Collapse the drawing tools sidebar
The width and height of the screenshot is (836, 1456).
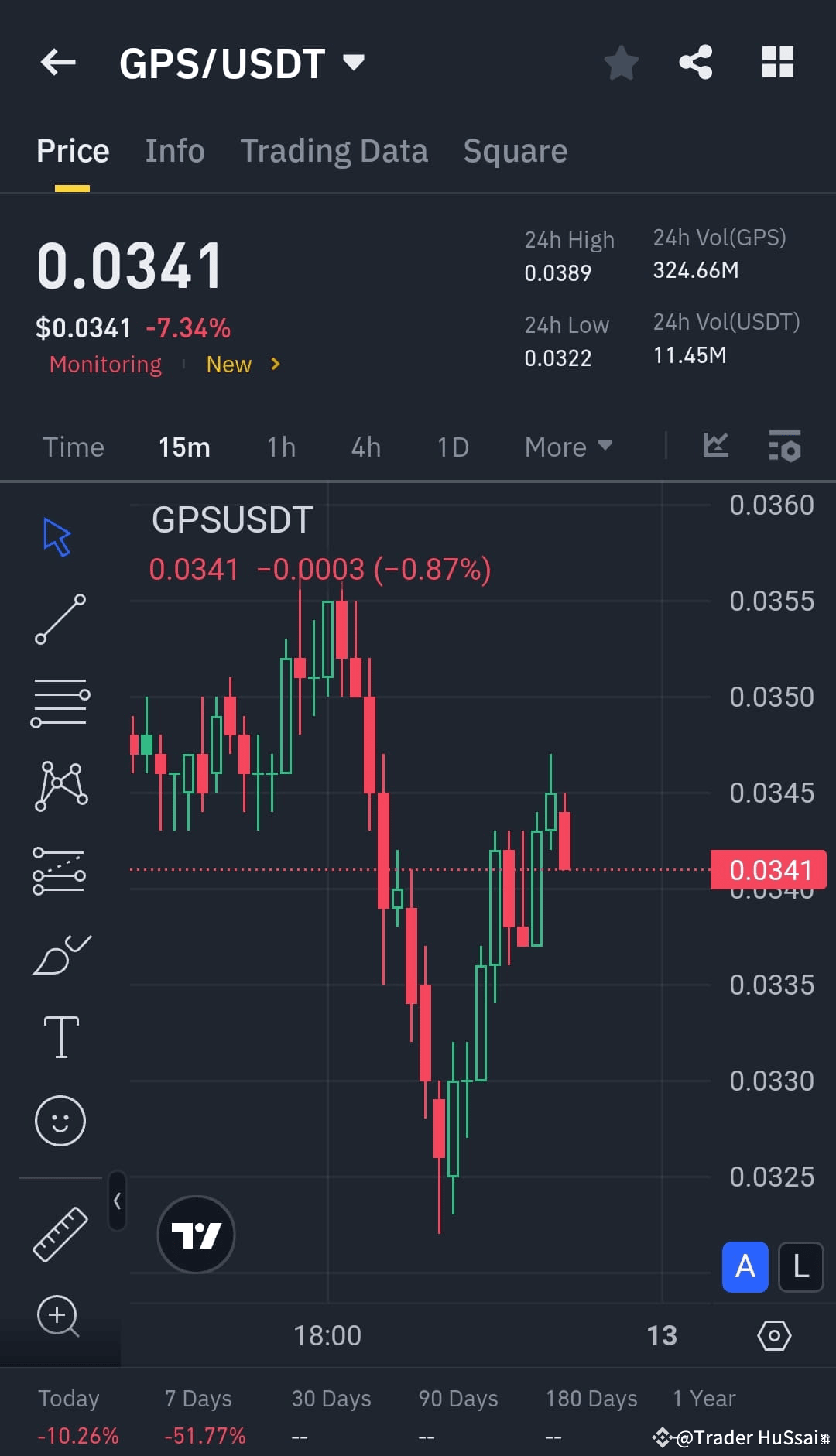(x=118, y=1202)
